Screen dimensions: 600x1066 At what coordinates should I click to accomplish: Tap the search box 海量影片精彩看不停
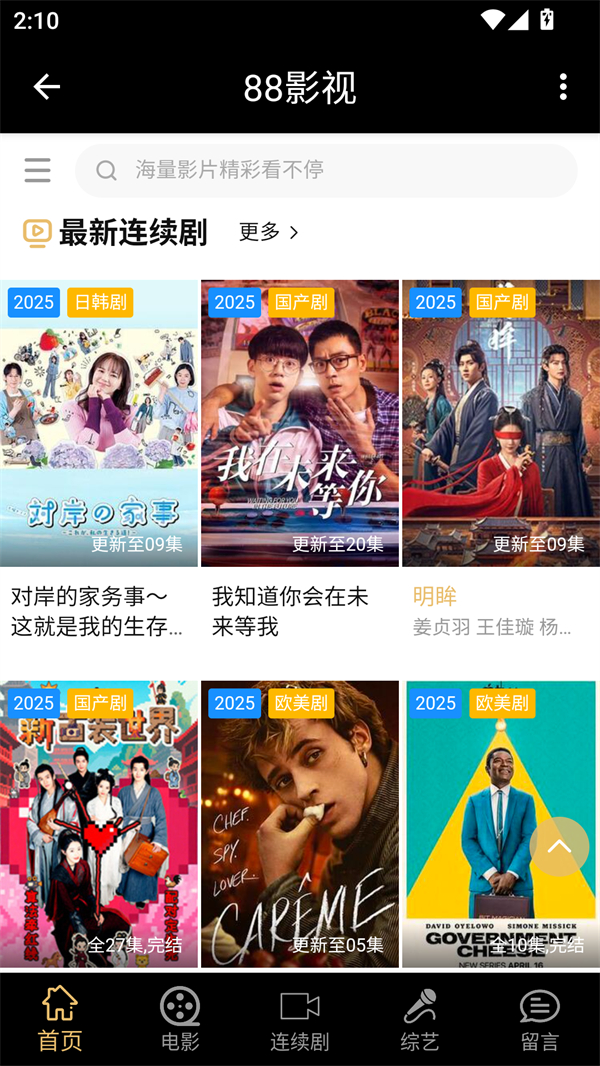click(x=326, y=170)
